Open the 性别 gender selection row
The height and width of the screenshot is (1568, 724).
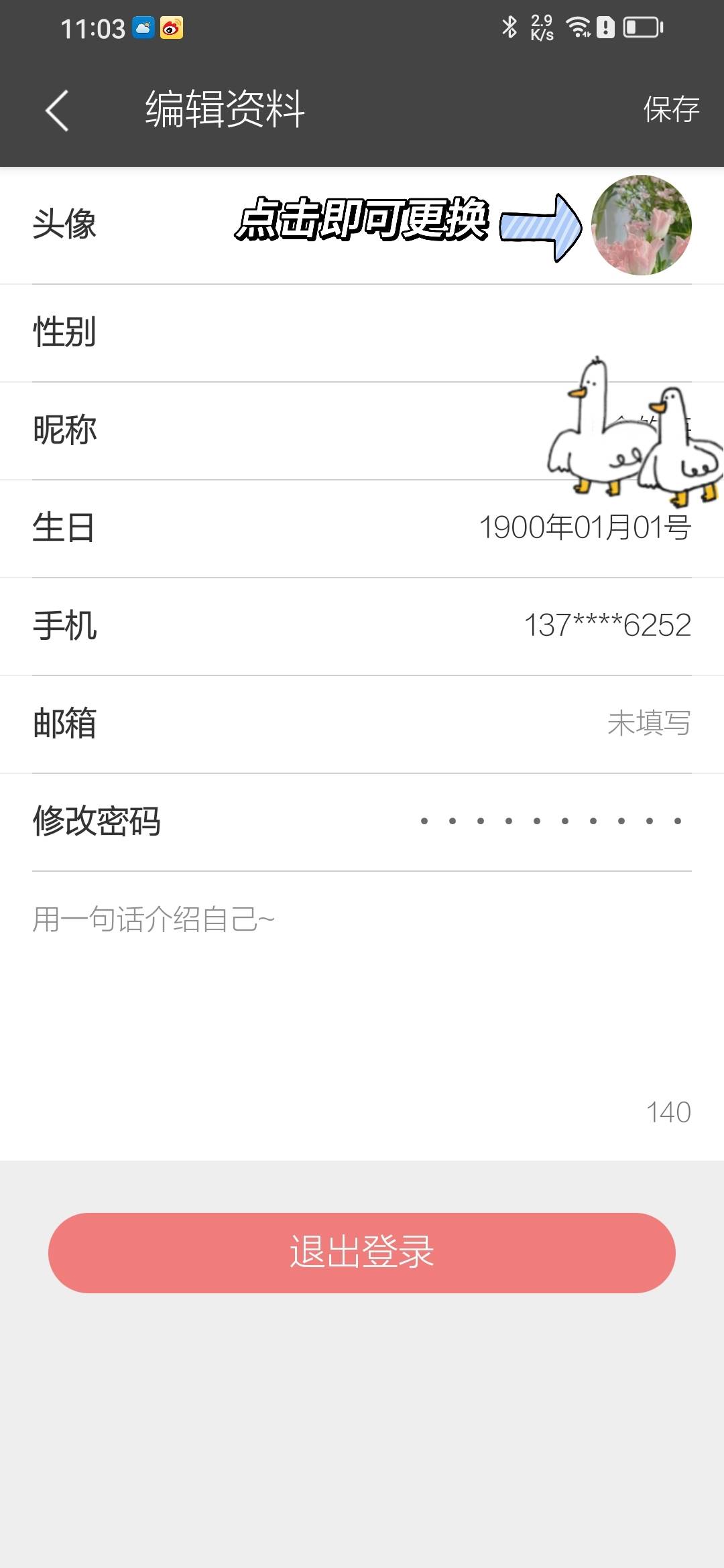362,333
